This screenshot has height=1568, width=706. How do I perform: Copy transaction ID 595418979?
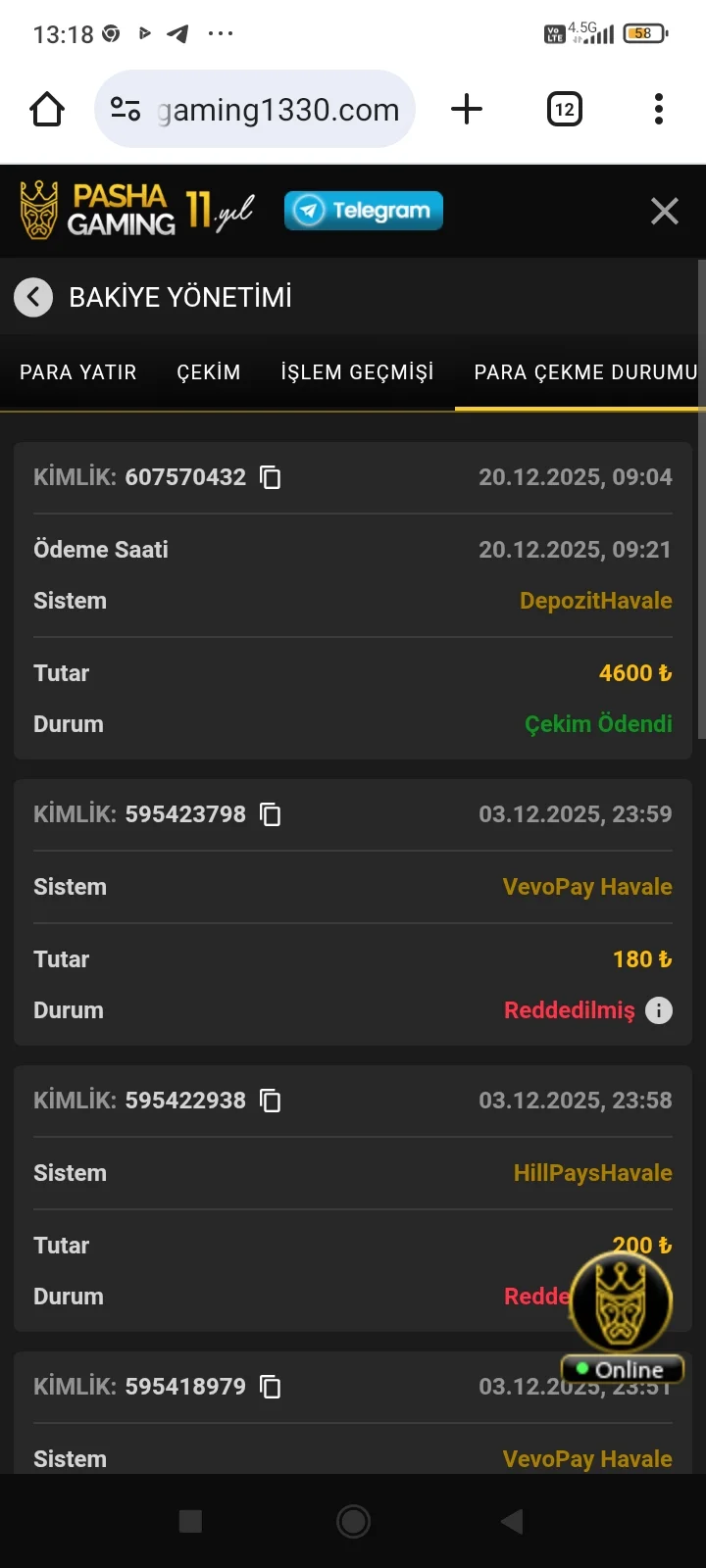[x=270, y=1387]
